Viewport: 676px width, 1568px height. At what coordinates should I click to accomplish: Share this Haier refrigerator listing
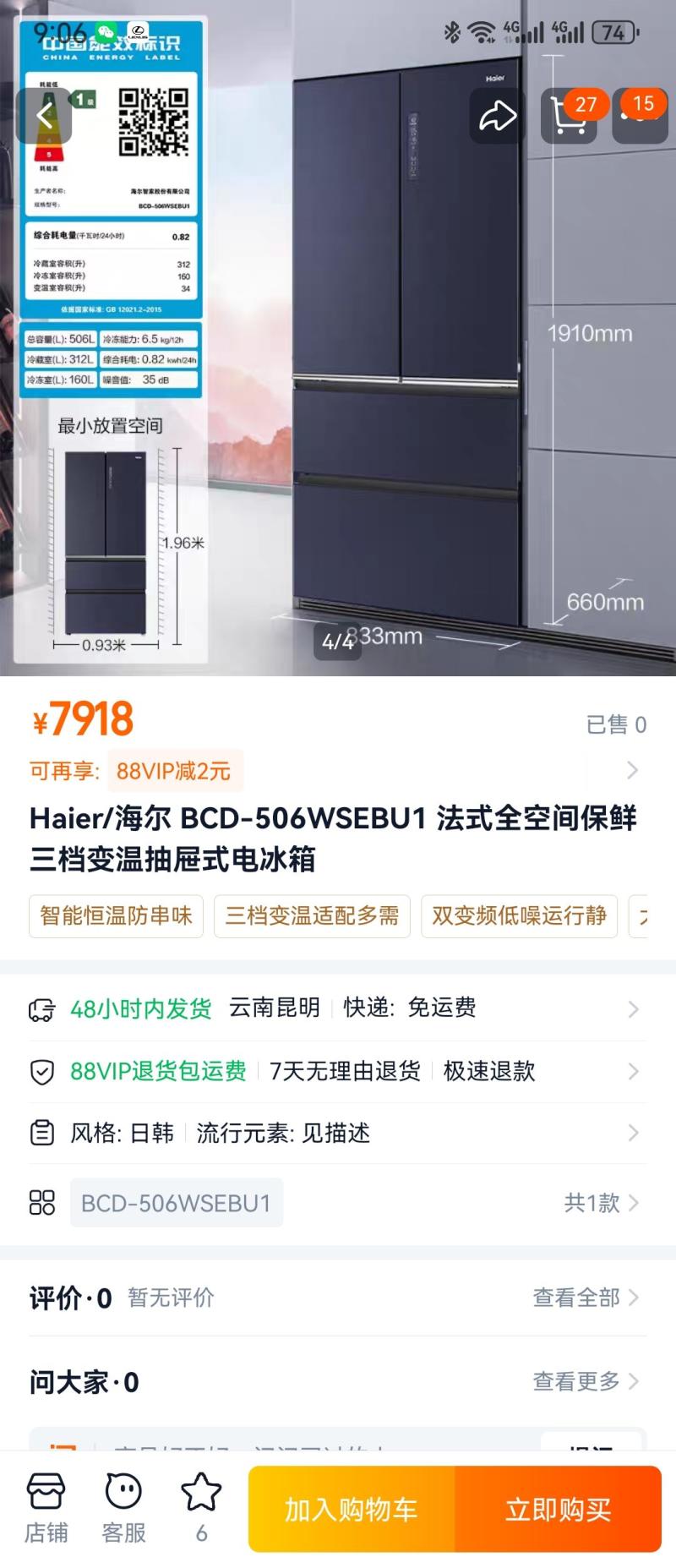click(498, 116)
